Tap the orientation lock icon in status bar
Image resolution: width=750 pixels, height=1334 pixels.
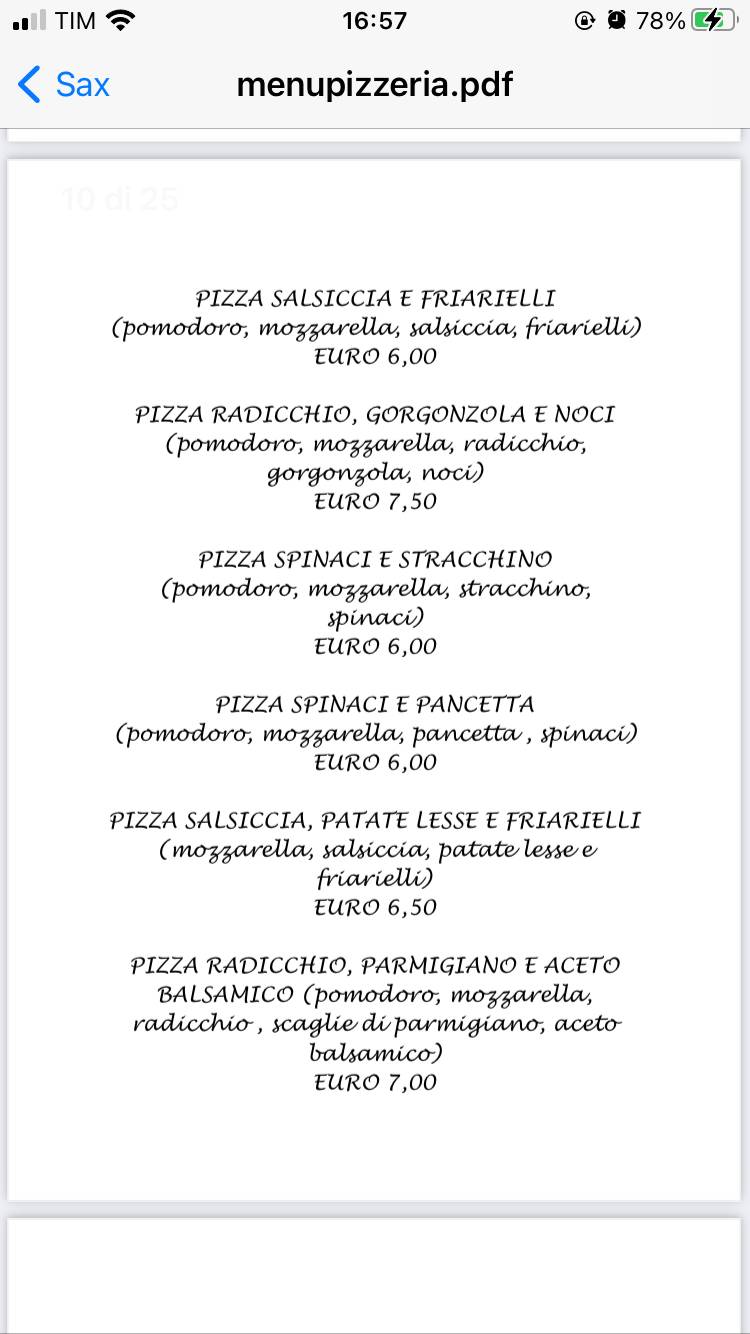coord(585,20)
